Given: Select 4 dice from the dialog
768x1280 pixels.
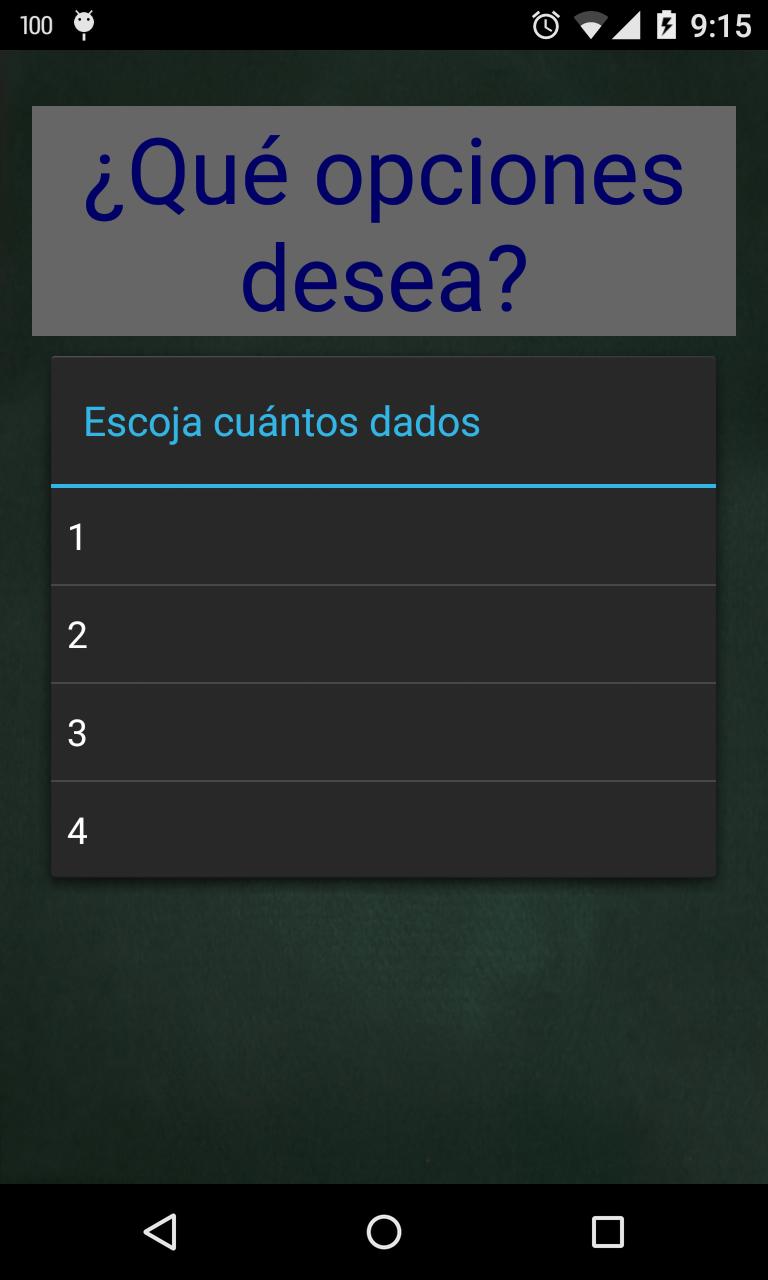Looking at the screenshot, I should 383,830.
